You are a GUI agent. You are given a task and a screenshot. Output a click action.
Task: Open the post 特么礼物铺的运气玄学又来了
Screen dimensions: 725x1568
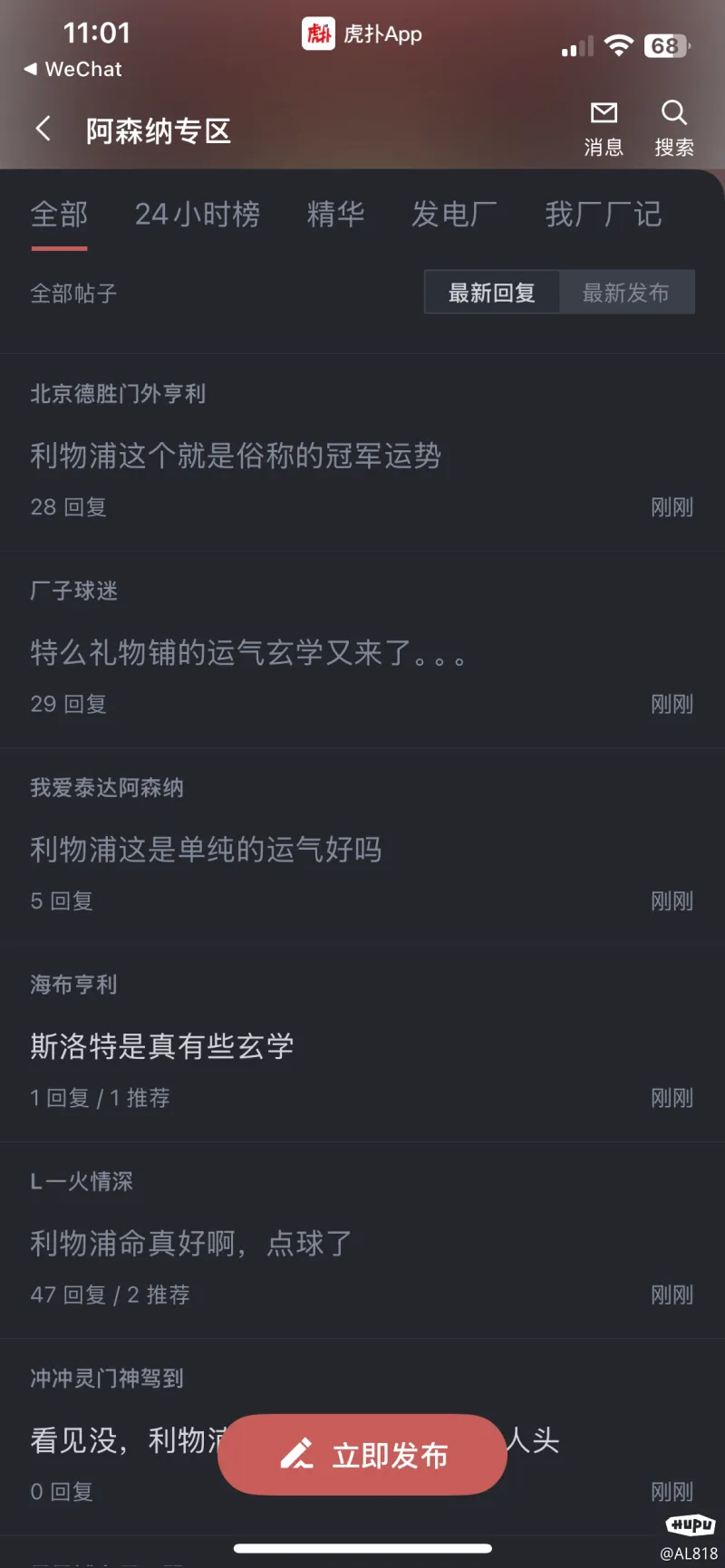362,649
